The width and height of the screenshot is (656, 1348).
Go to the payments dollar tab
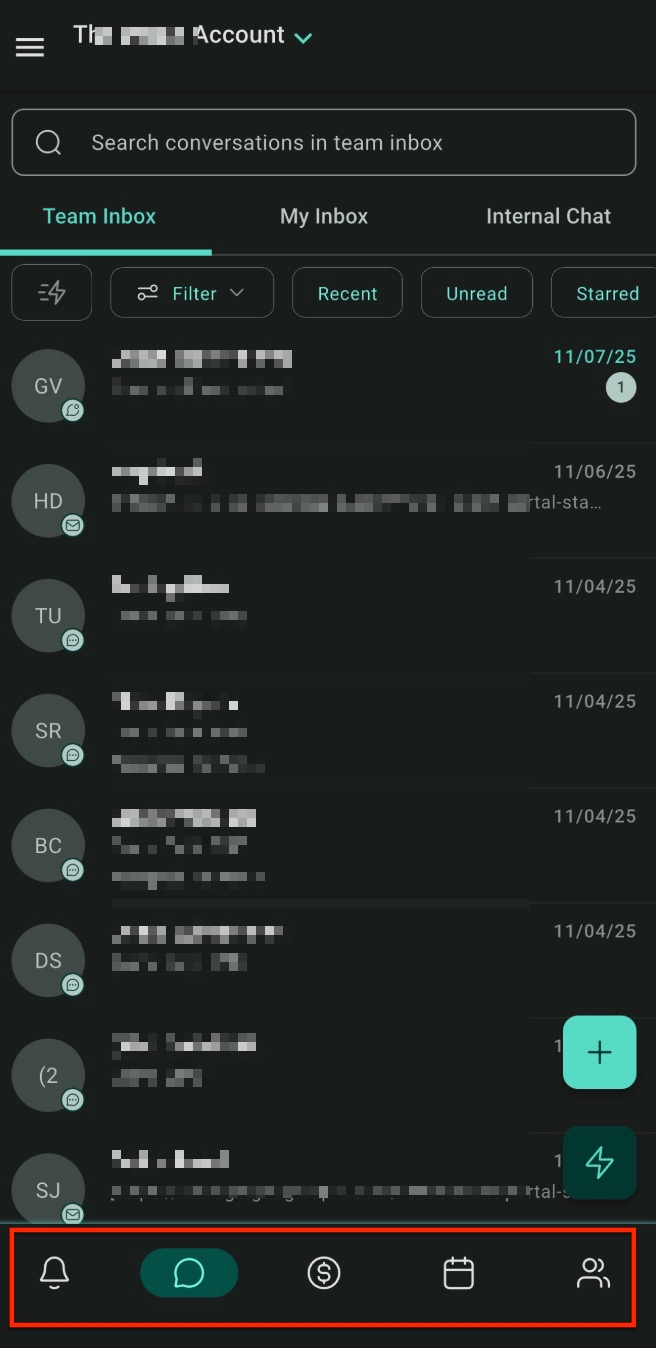tap(324, 1273)
